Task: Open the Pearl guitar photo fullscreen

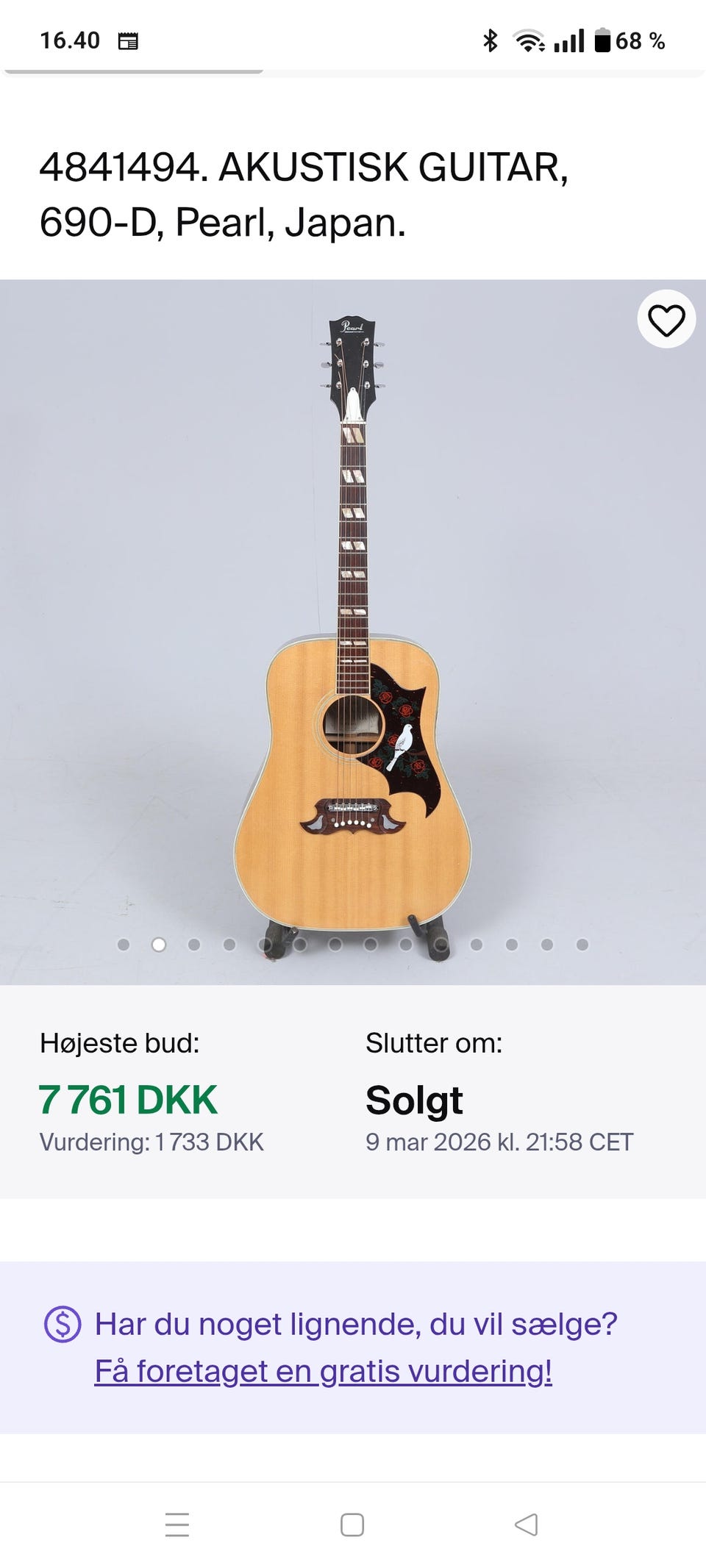Action: click(353, 625)
